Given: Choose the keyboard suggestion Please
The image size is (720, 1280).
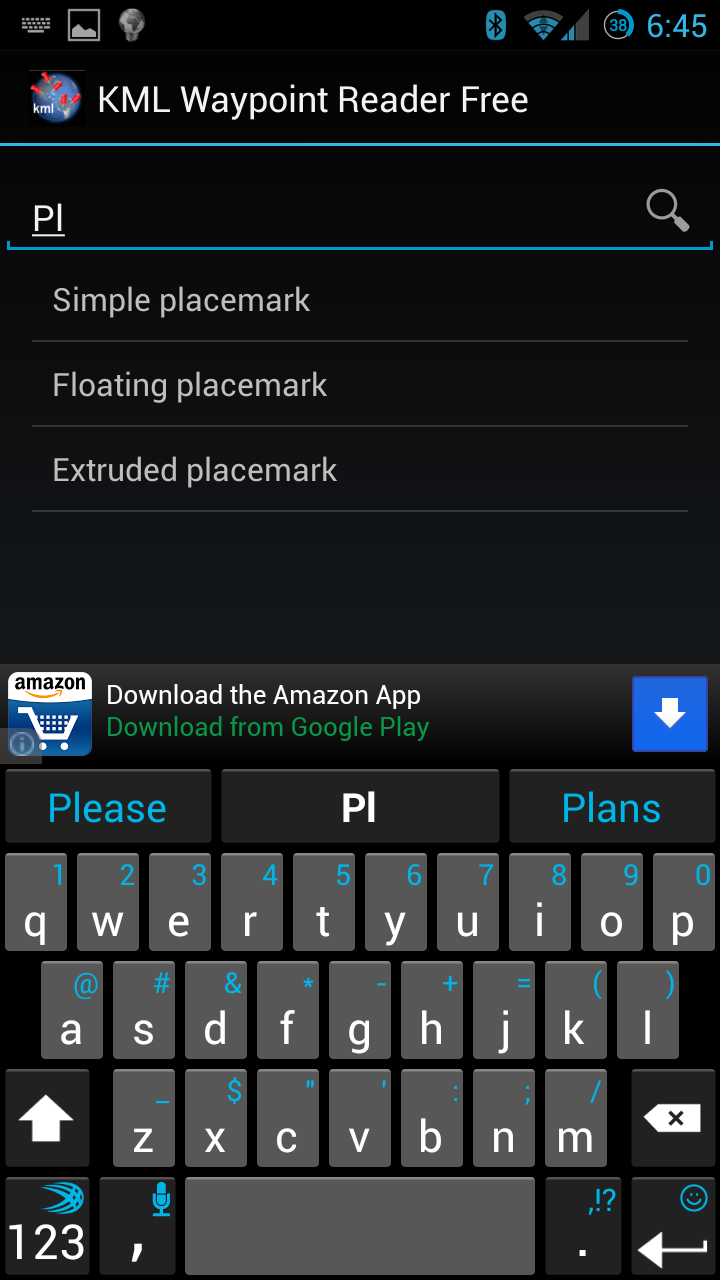Looking at the screenshot, I should click(108, 807).
